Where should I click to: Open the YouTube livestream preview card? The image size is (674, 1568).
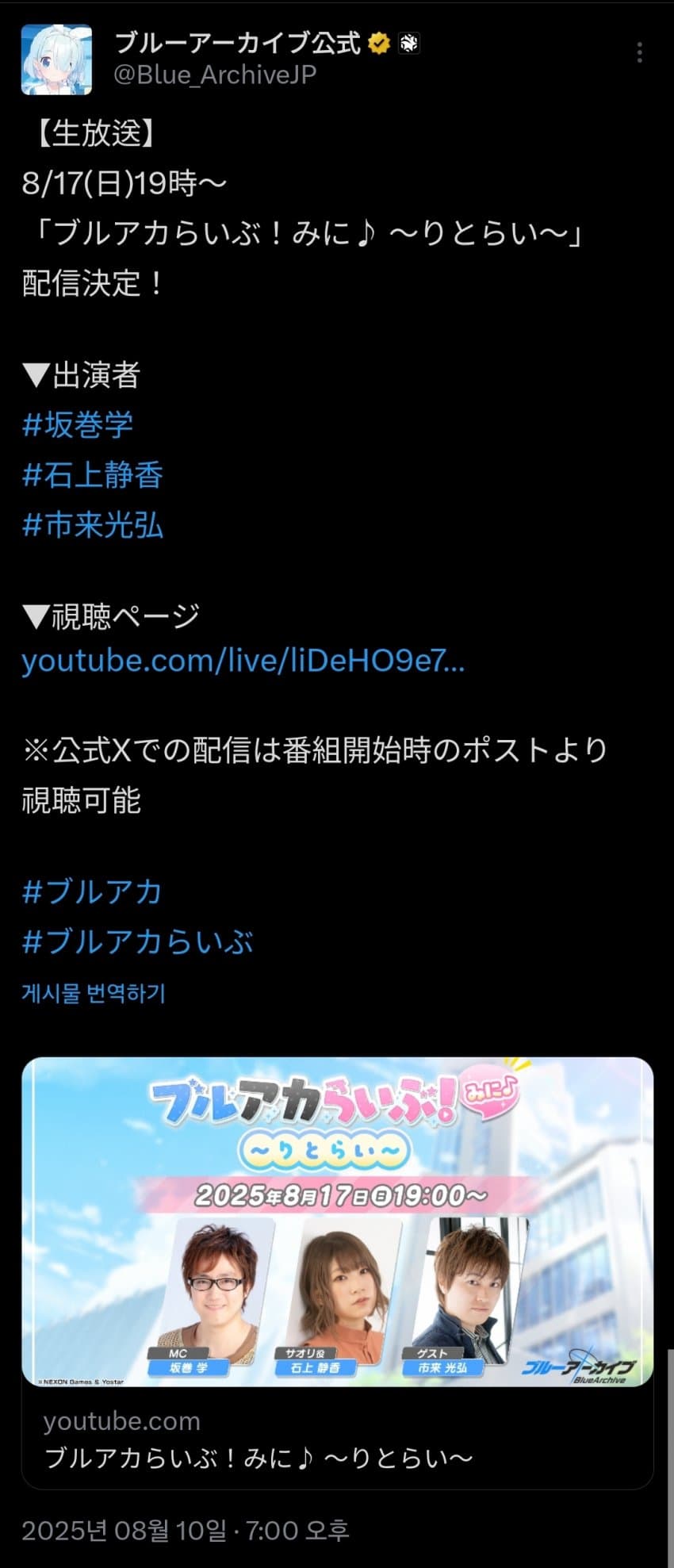tap(337, 1269)
